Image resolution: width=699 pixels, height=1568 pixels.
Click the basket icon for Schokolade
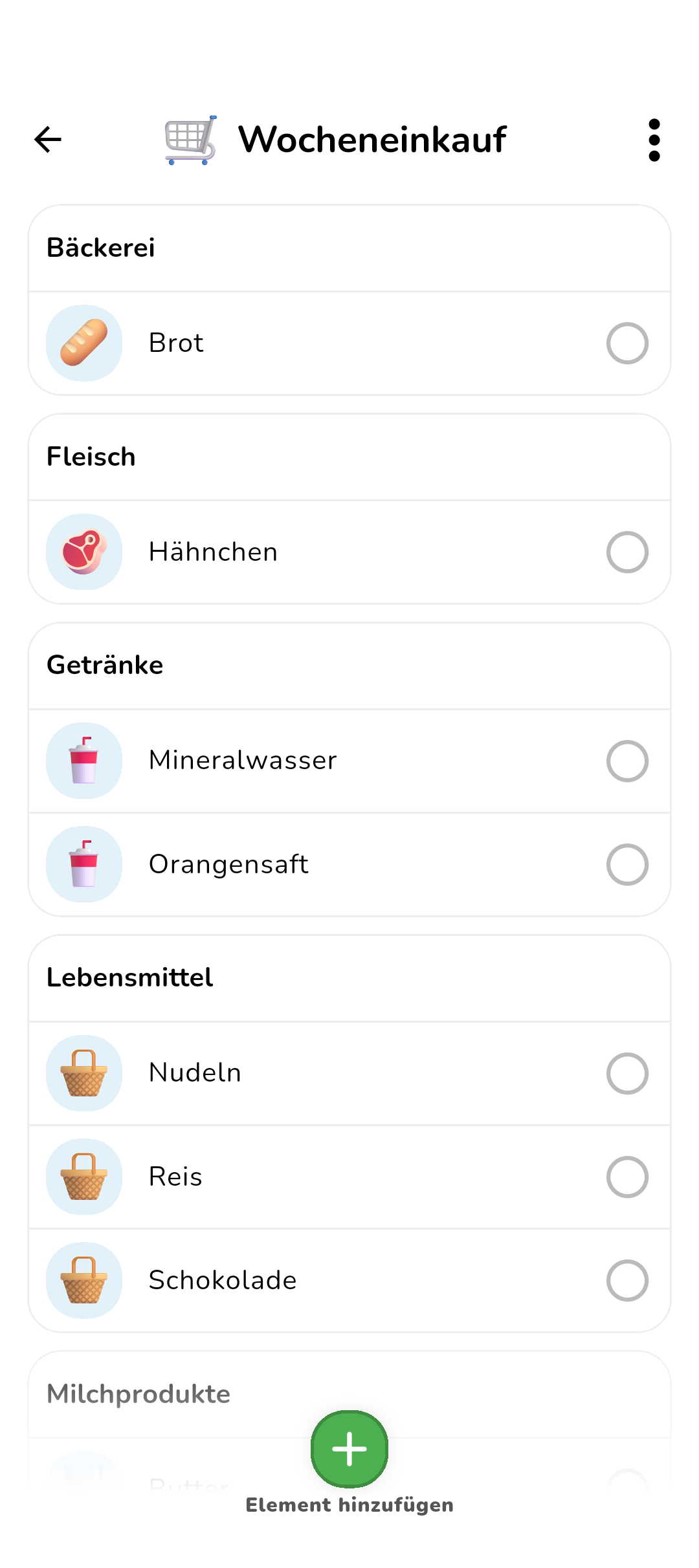point(84,1280)
